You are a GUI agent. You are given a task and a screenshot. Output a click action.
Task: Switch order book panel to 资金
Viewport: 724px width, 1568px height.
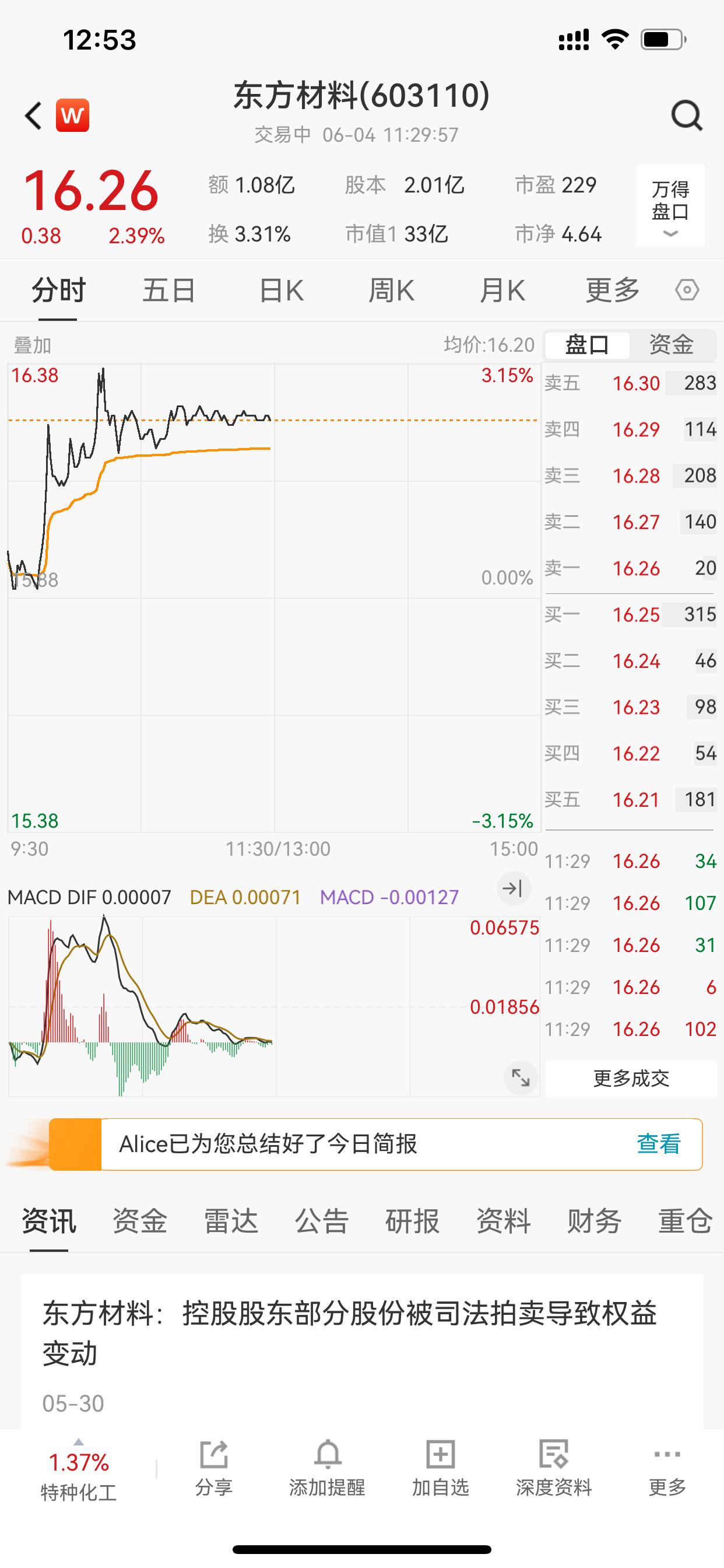pos(672,345)
